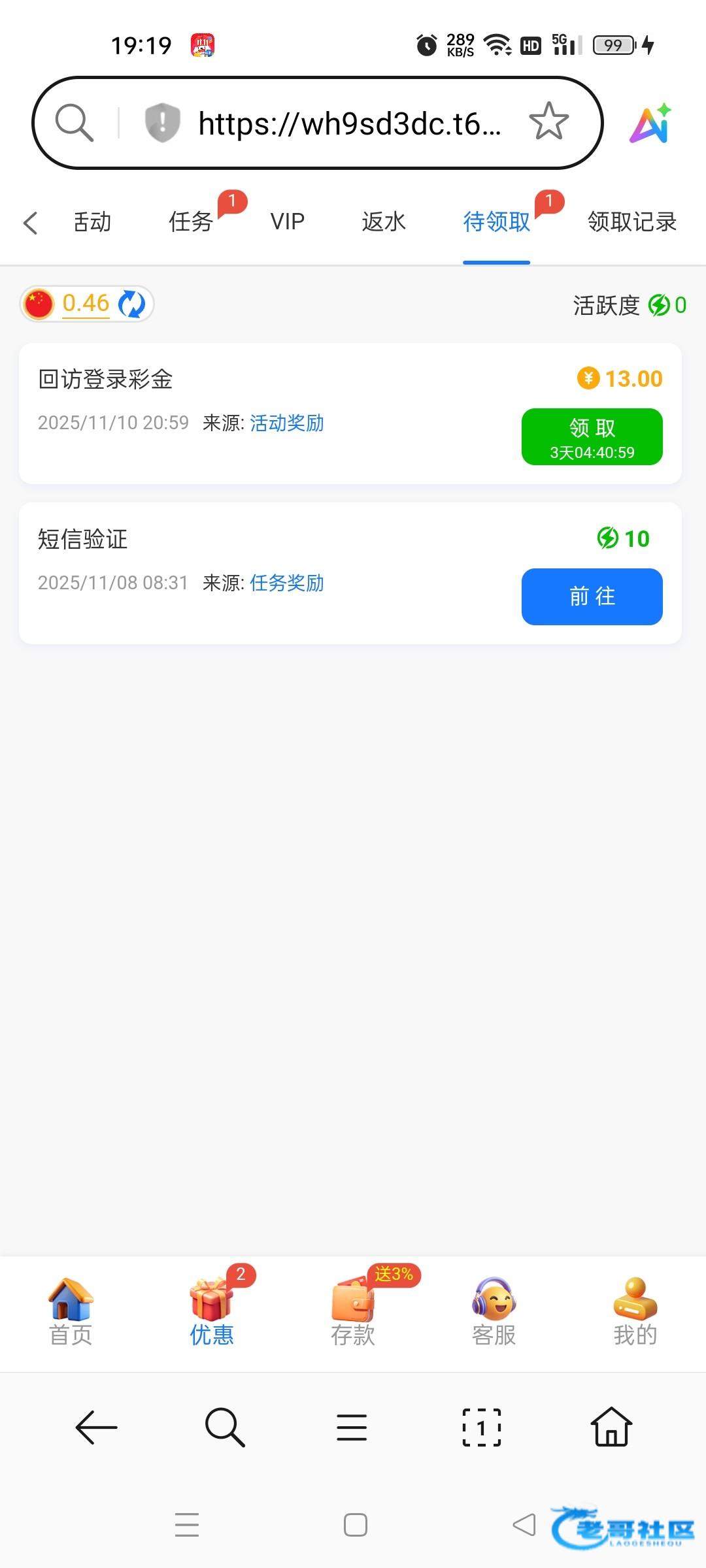Open the browser tab switcher showing 1

point(482,1427)
